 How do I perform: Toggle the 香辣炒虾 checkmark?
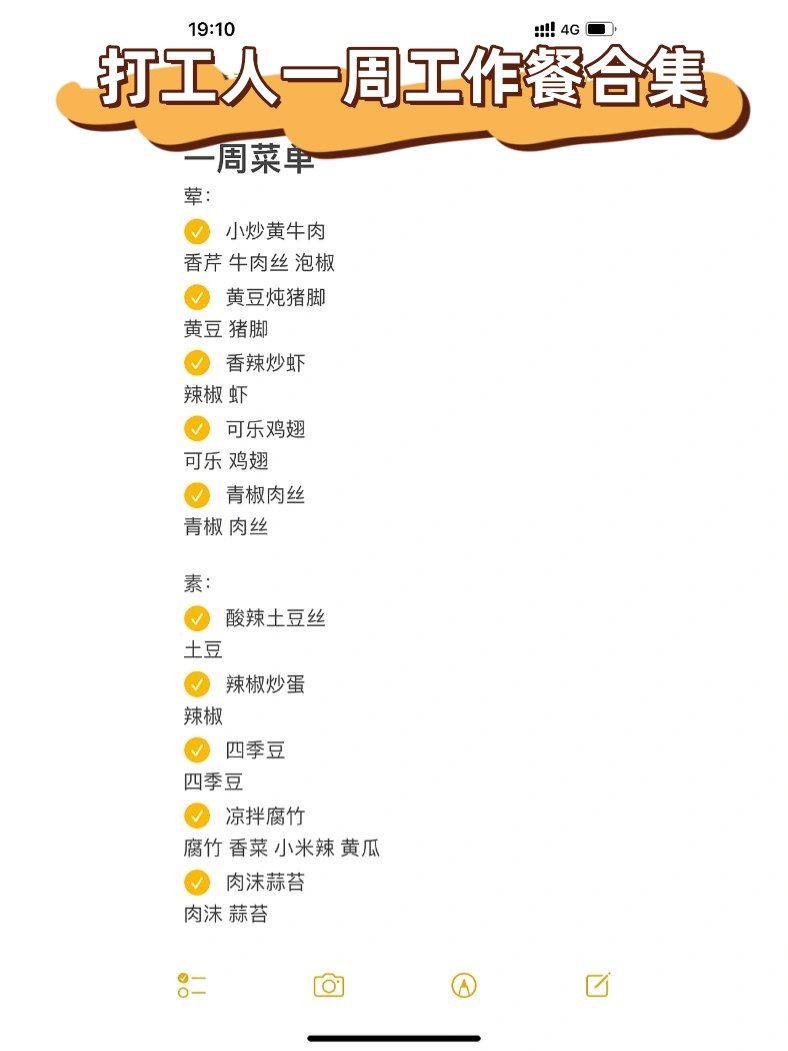pyautogui.click(x=196, y=363)
